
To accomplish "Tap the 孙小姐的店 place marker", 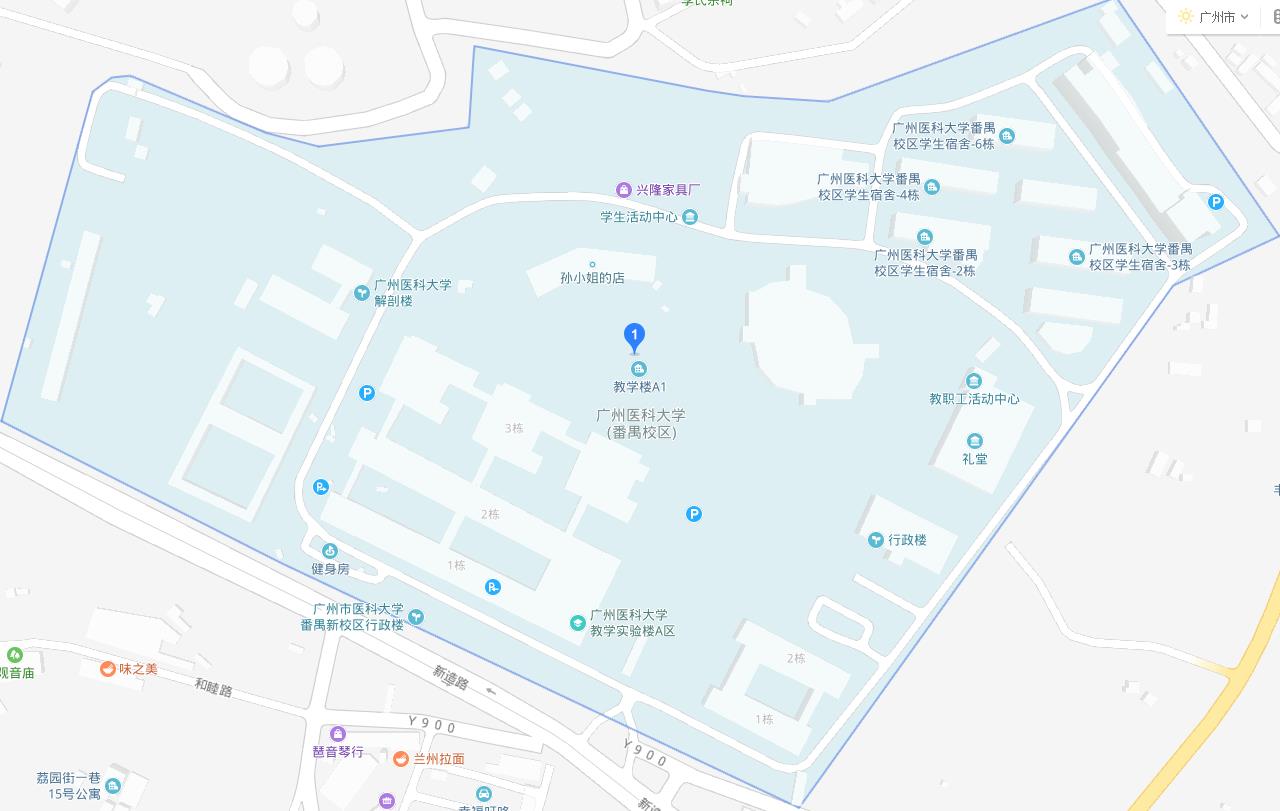I will (x=592, y=265).
